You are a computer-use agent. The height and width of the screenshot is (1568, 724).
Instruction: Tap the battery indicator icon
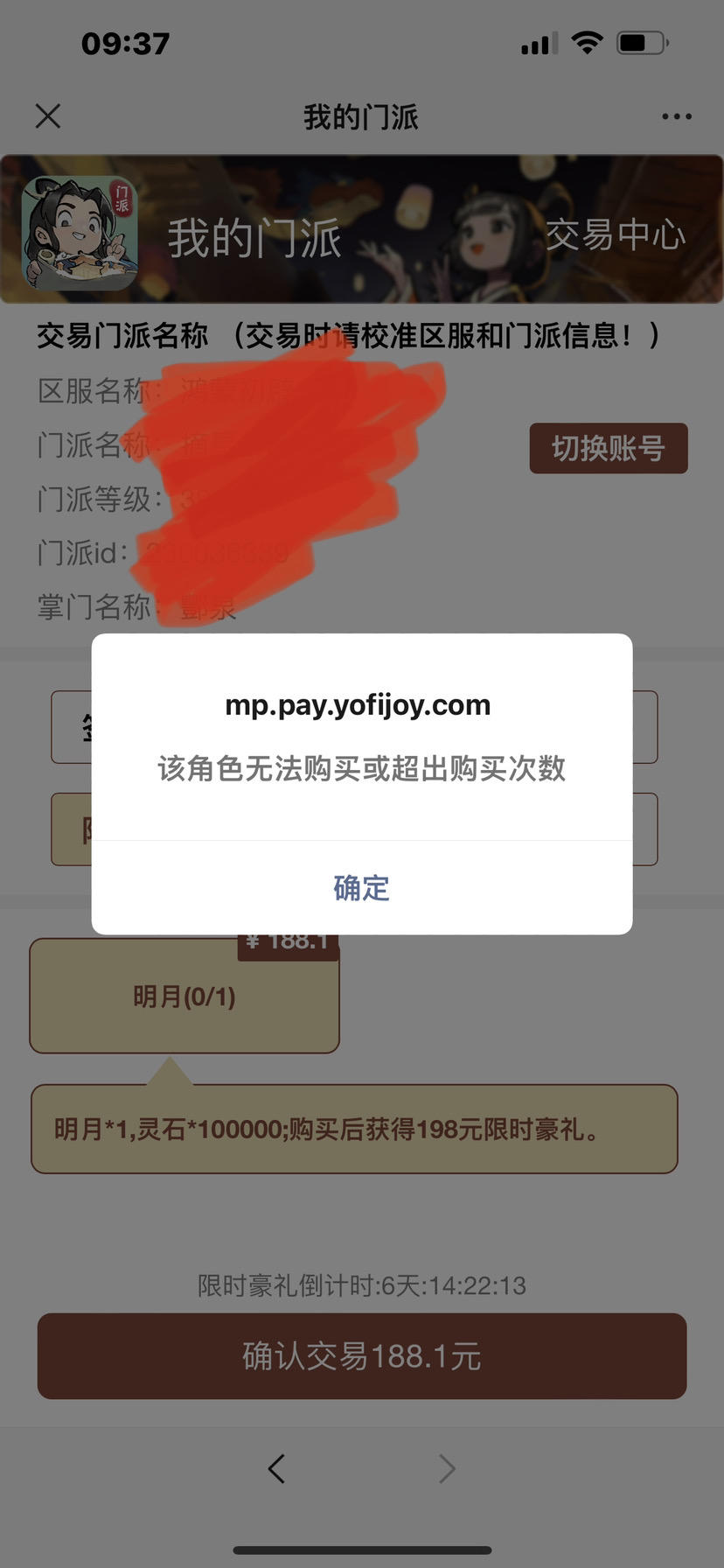pyautogui.click(x=638, y=41)
